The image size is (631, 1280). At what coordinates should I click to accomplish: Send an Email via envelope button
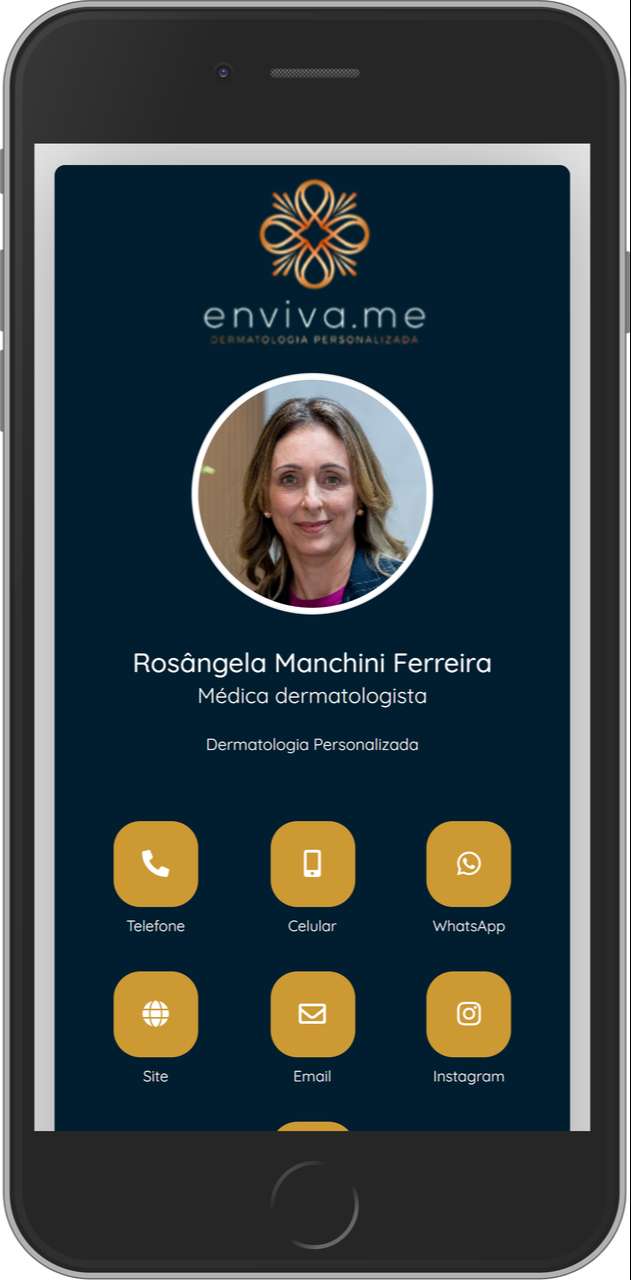[x=312, y=1014]
